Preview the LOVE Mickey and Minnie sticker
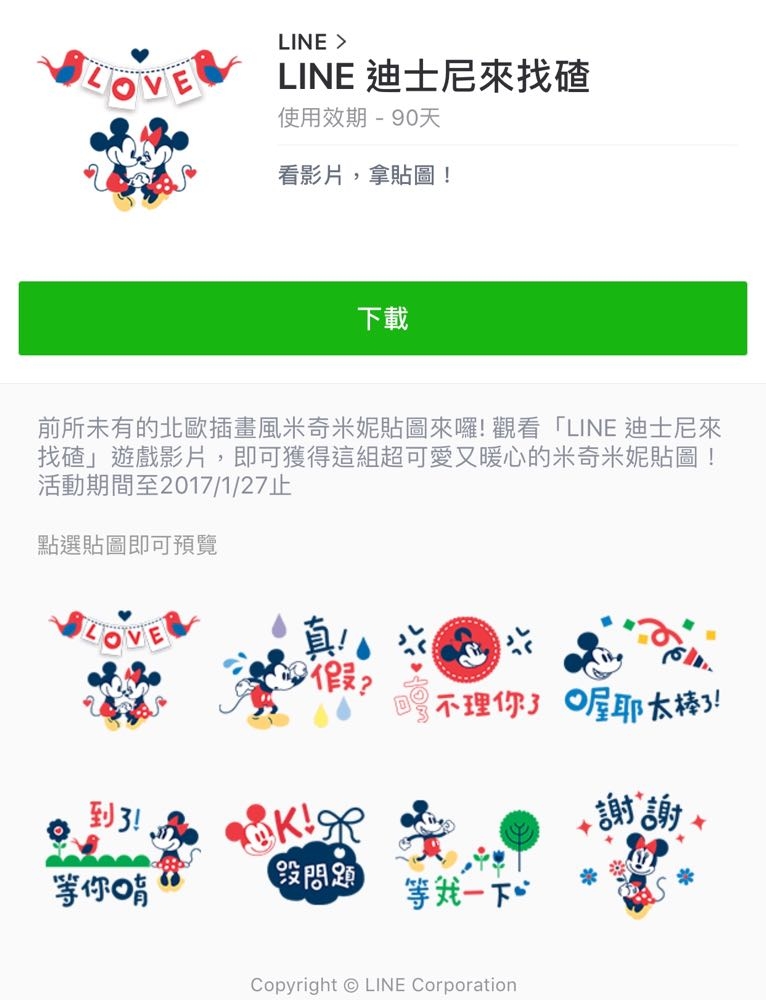Screen dimensions: 766x1000 (x=124, y=668)
